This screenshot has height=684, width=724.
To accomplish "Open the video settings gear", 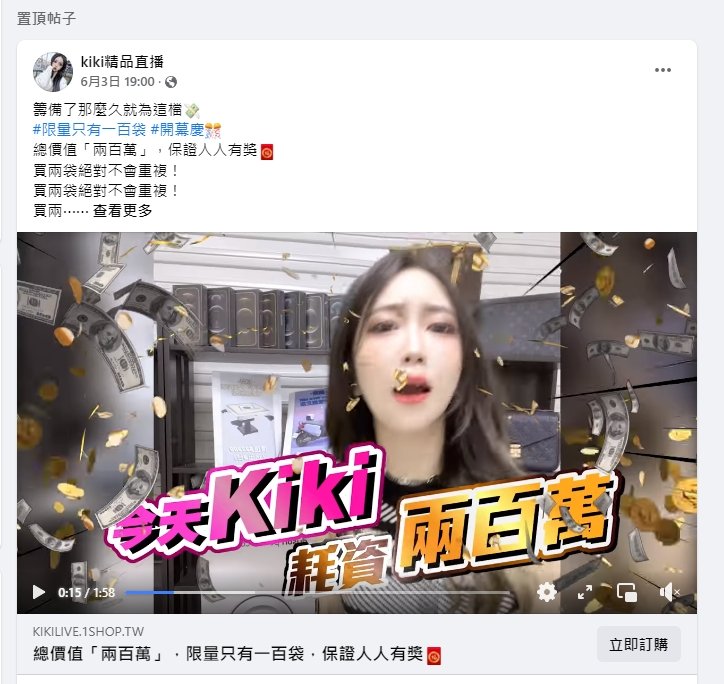I will coord(546,592).
